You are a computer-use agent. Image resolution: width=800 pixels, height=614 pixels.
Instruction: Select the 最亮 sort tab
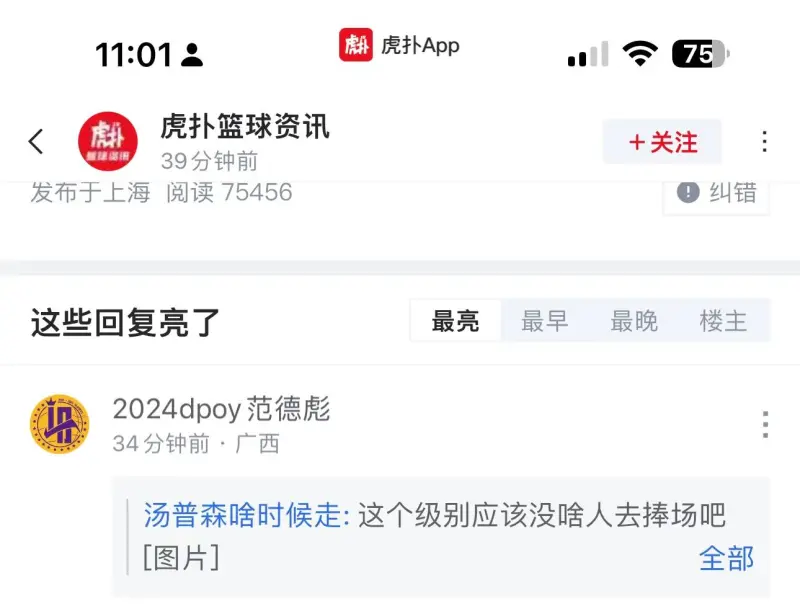click(x=456, y=321)
